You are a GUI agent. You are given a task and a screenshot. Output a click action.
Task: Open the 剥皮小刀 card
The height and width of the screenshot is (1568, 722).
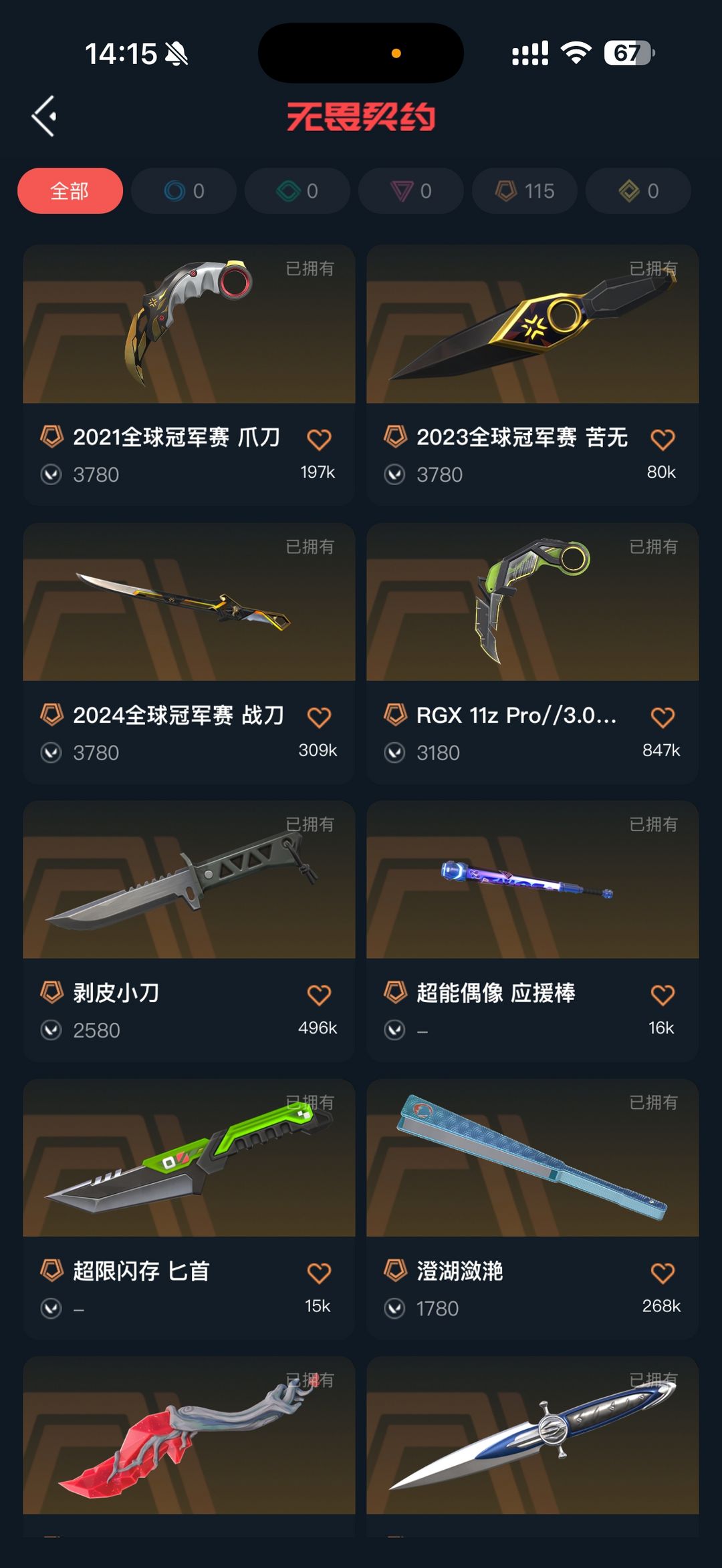point(189,931)
